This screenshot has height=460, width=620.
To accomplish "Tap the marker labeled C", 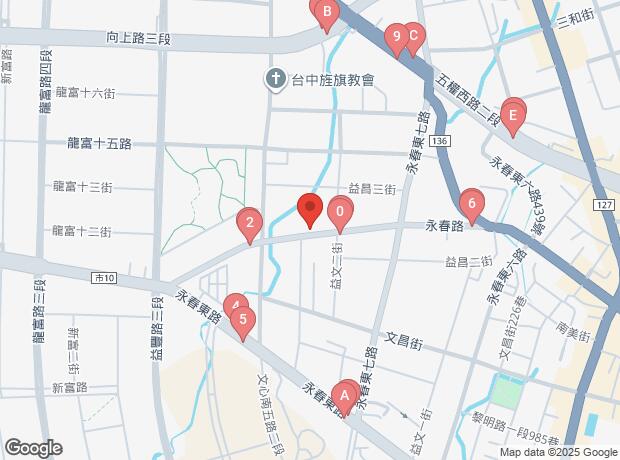I will tap(412, 38).
